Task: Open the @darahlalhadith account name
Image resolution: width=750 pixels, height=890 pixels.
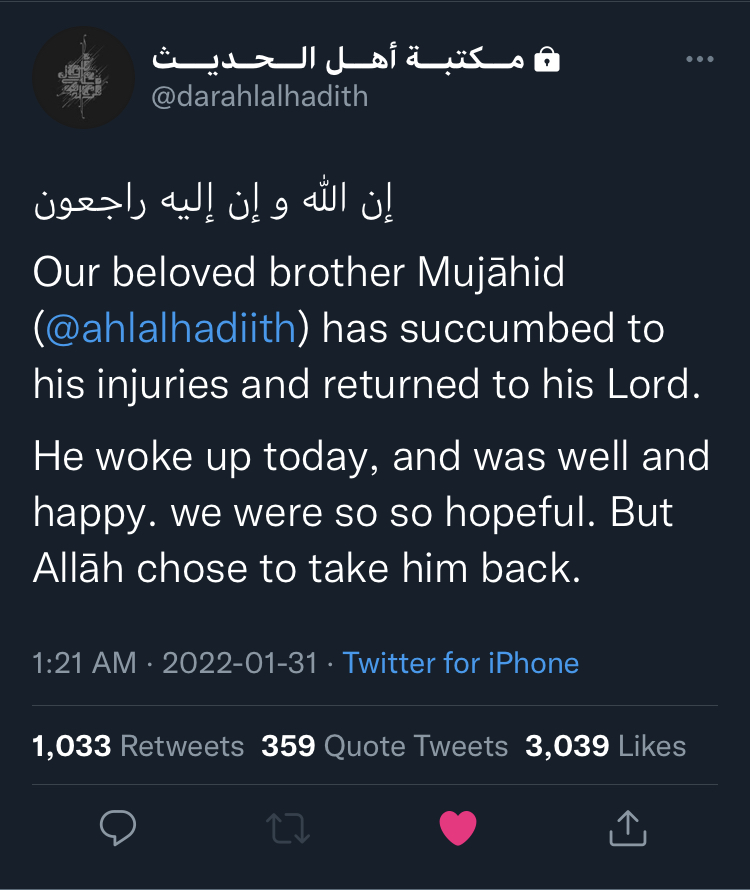Action: click(259, 96)
